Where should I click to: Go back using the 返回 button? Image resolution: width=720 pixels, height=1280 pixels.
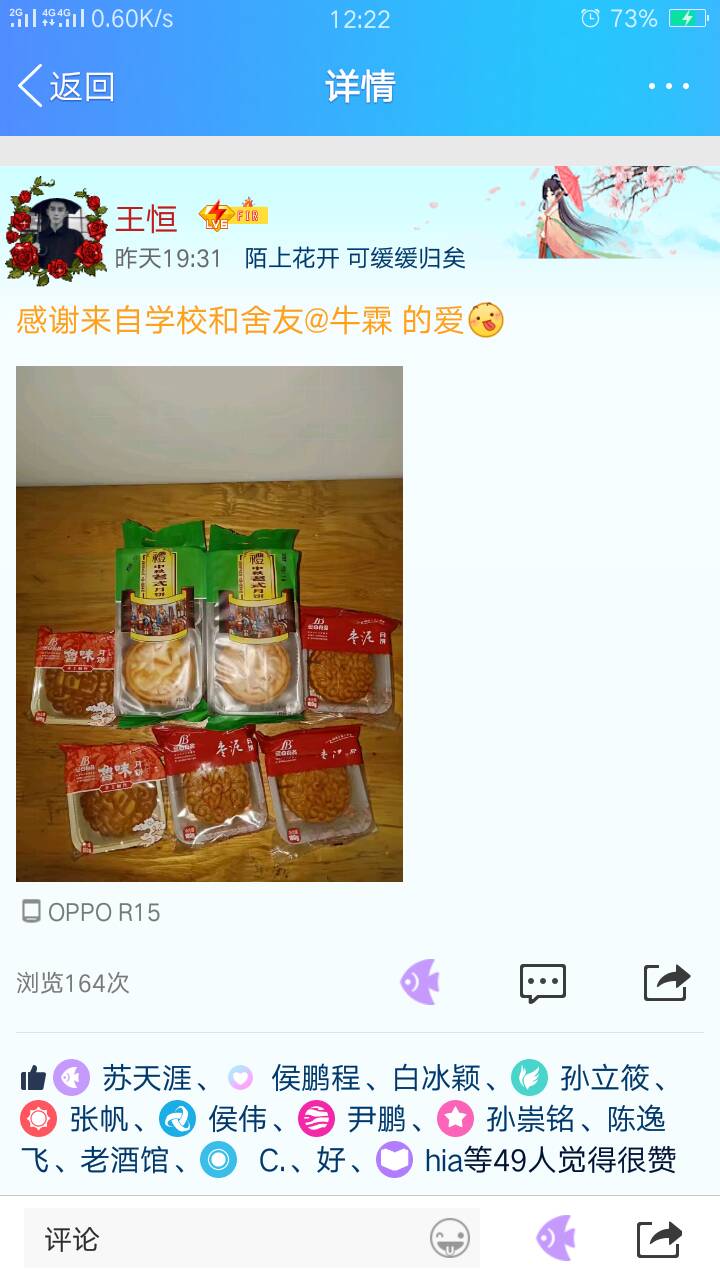click(x=67, y=87)
